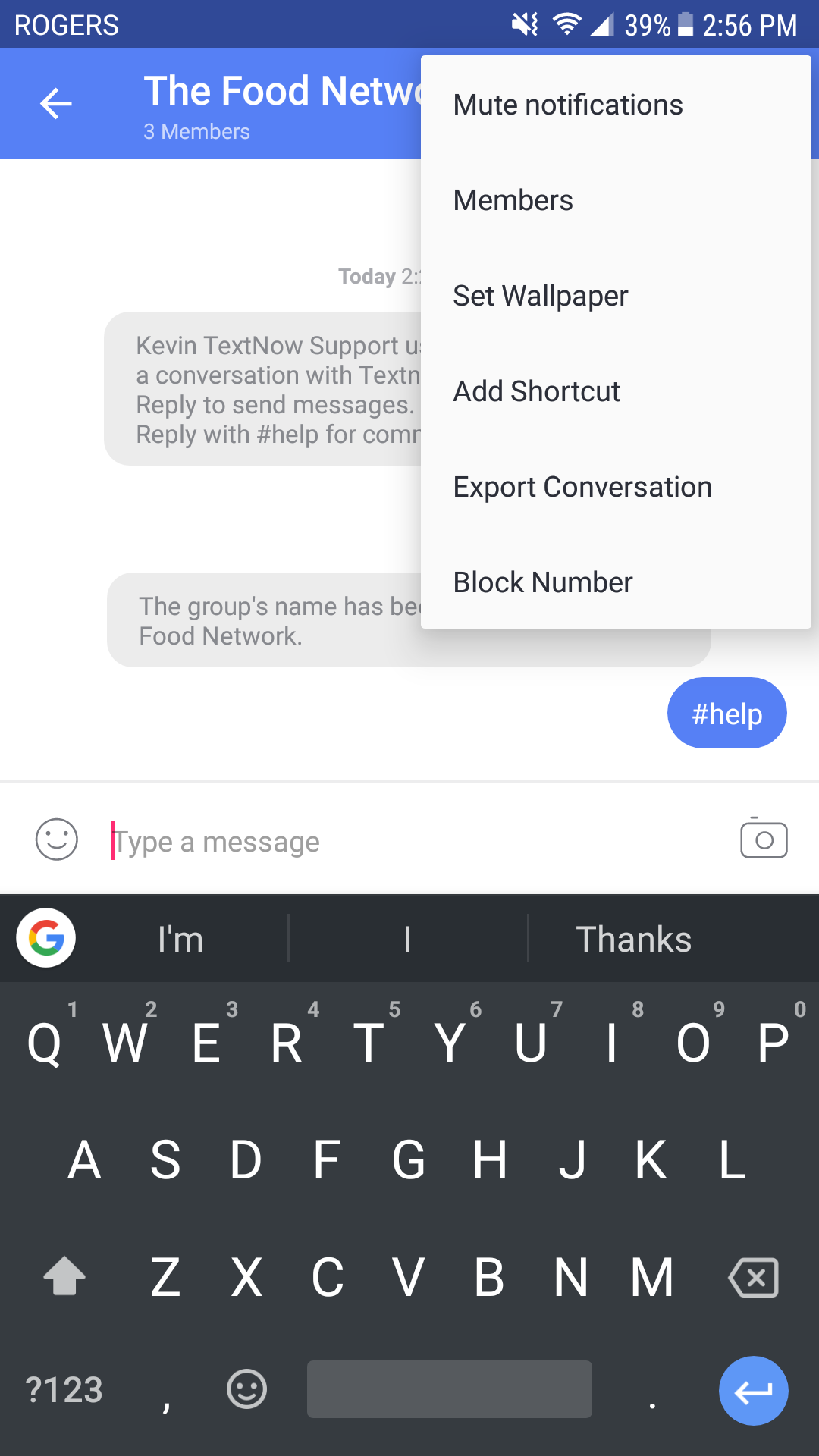Image resolution: width=819 pixels, height=1456 pixels.
Task: Insert the suggested word Thanks
Action: tap(633, 940)
